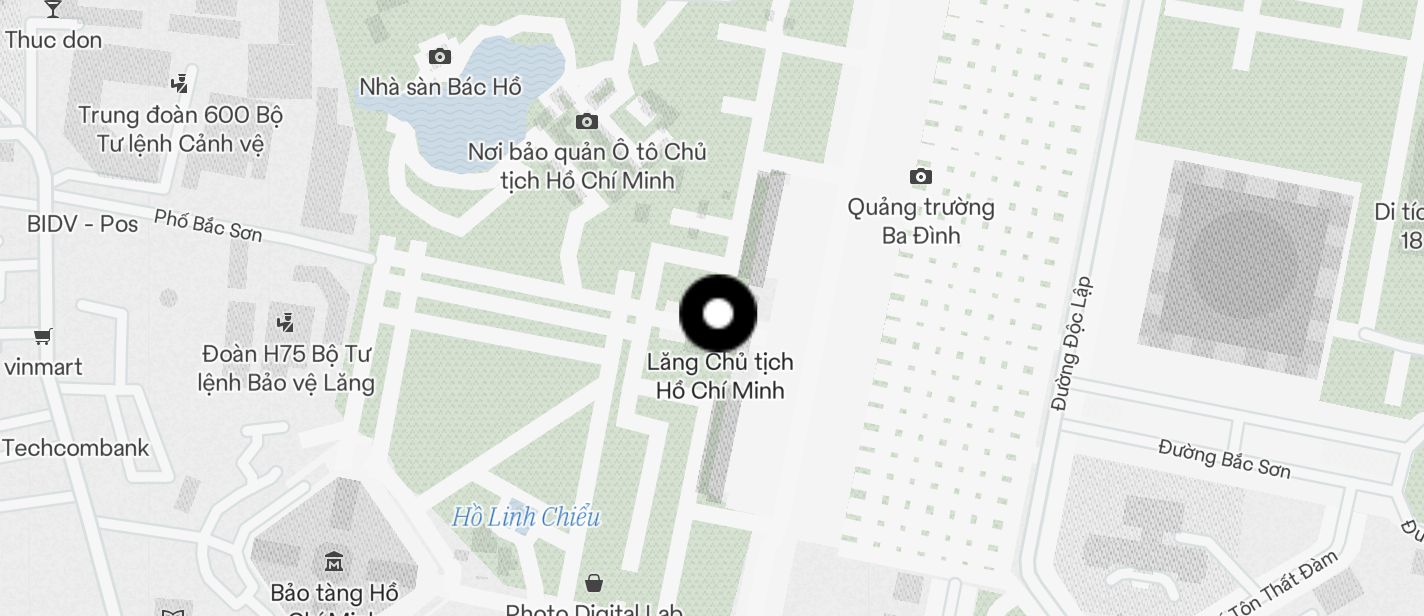Image resolution: width=1424 pixels, height=616 pixels.
Task: Open the Photo Digital Lab shop marker
Action: pyautogui.click(x=594, y=583)
